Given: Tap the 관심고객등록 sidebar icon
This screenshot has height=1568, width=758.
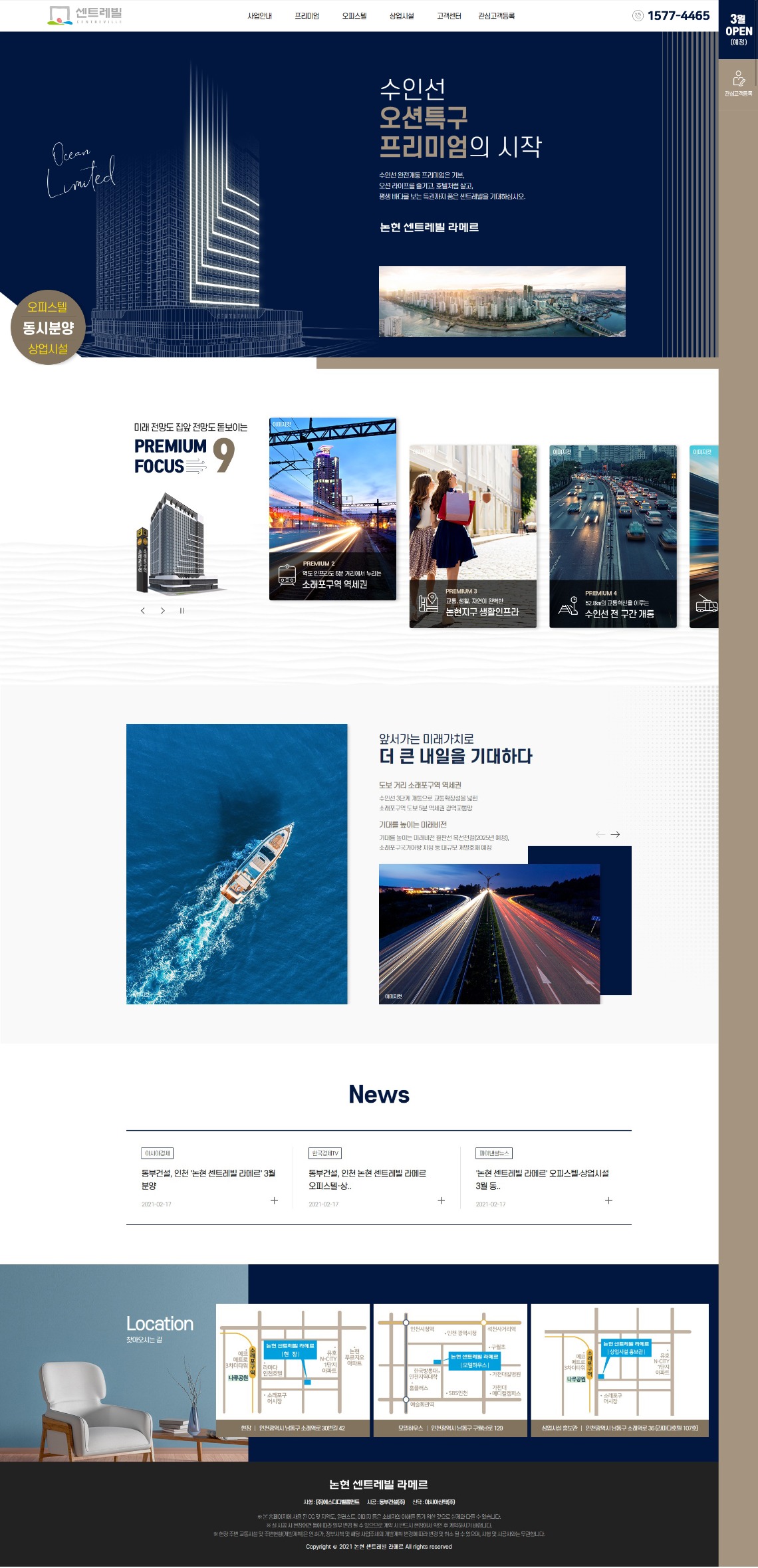Looking at the screenshot, I should click(x=738, y=83).
